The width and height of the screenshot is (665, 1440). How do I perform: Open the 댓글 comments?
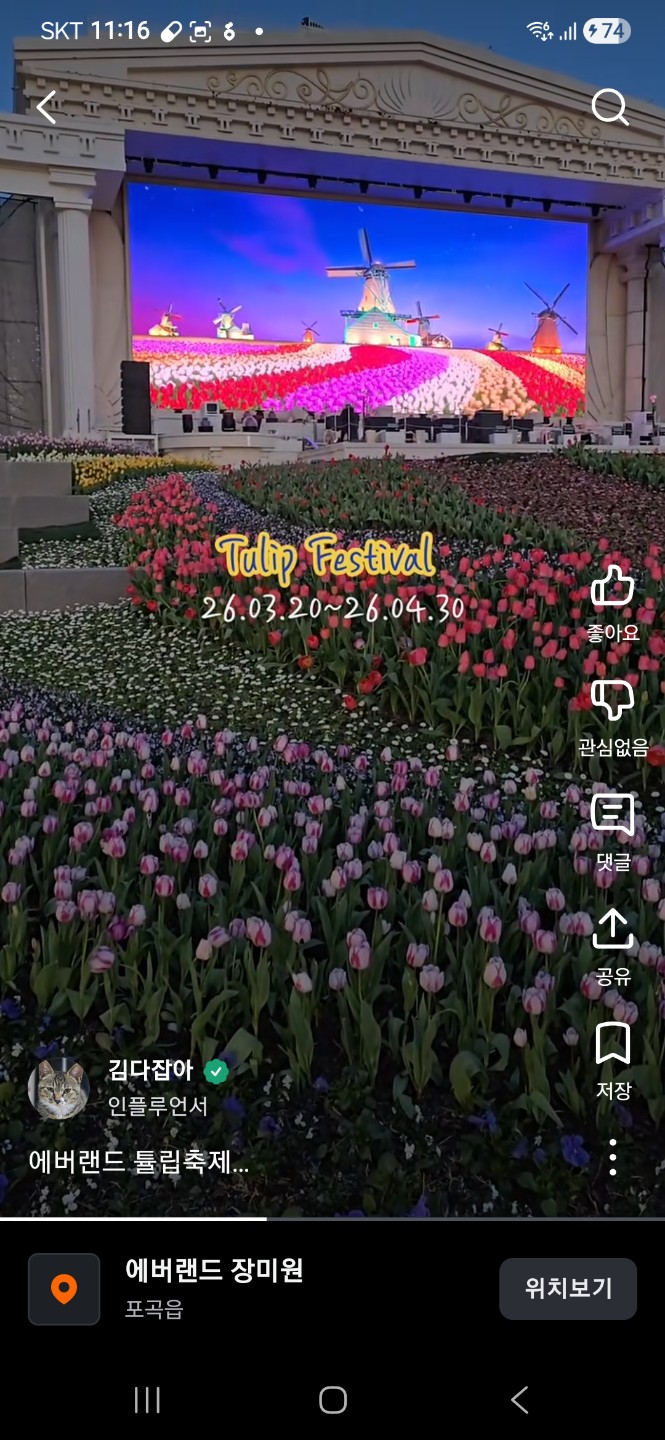(x=612, y=816)
